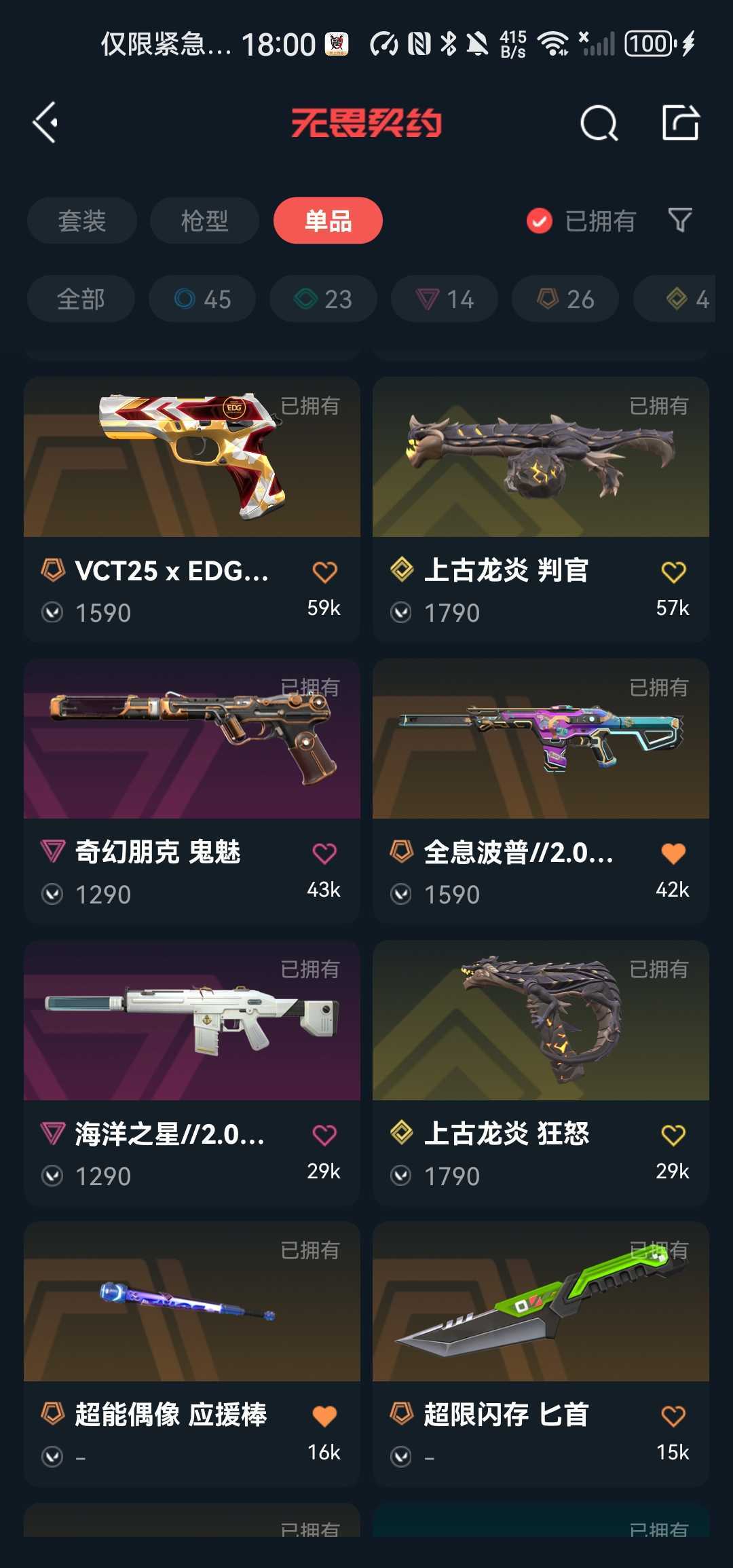The width and height of the screenshot is (733, 1568).
Task: Select the 全部 filter chip
Action: point(81,299)
